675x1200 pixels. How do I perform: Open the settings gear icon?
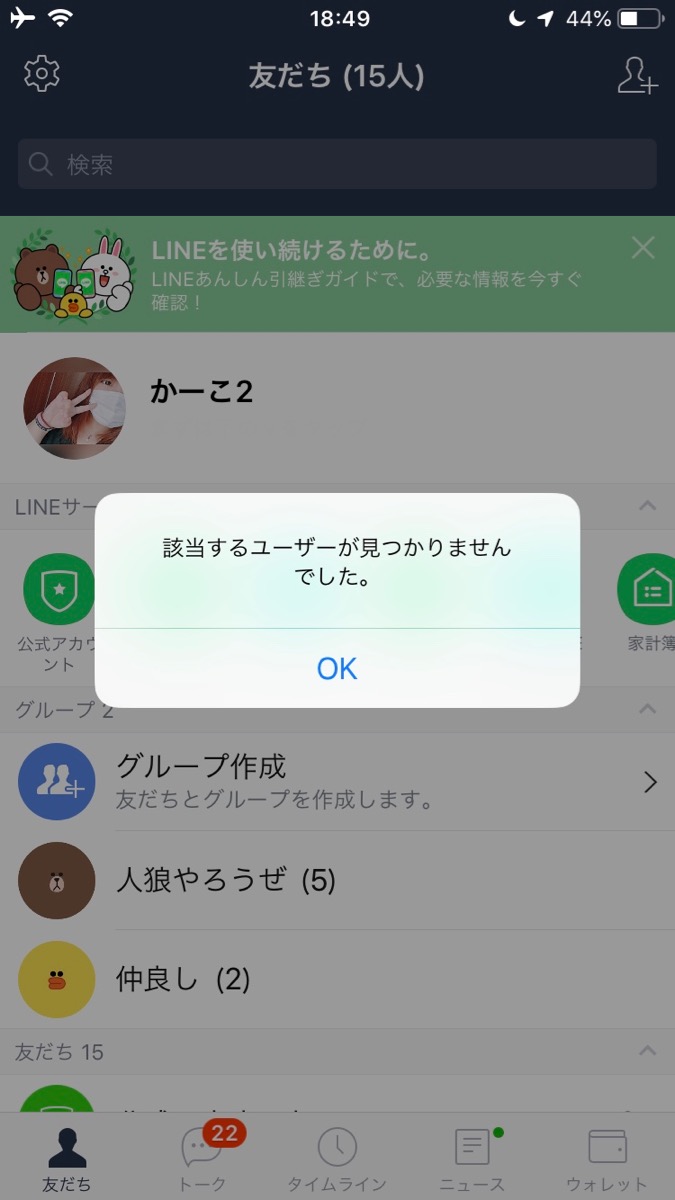click(42, 74)
